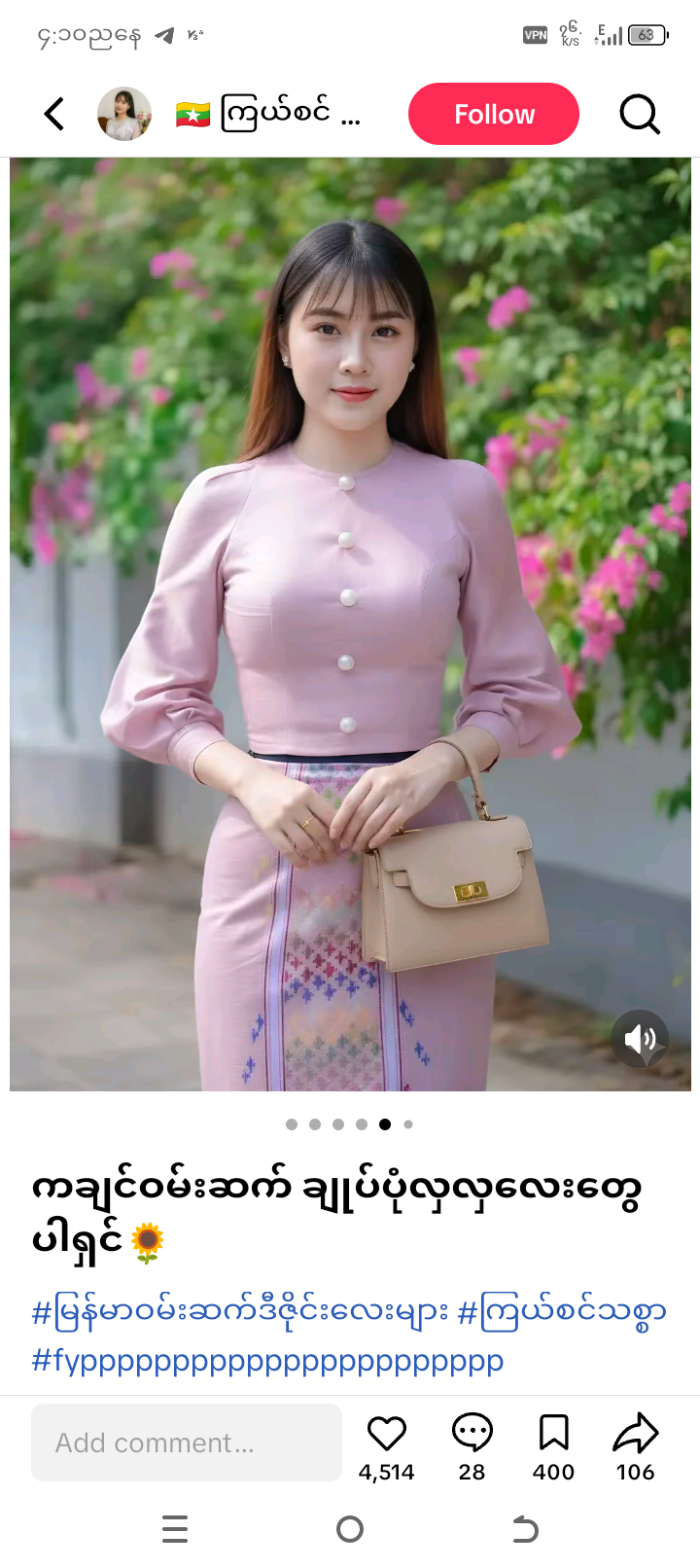Open recent apps from navigation bar
The image size is (700, 1568).
click(175, 1529)
